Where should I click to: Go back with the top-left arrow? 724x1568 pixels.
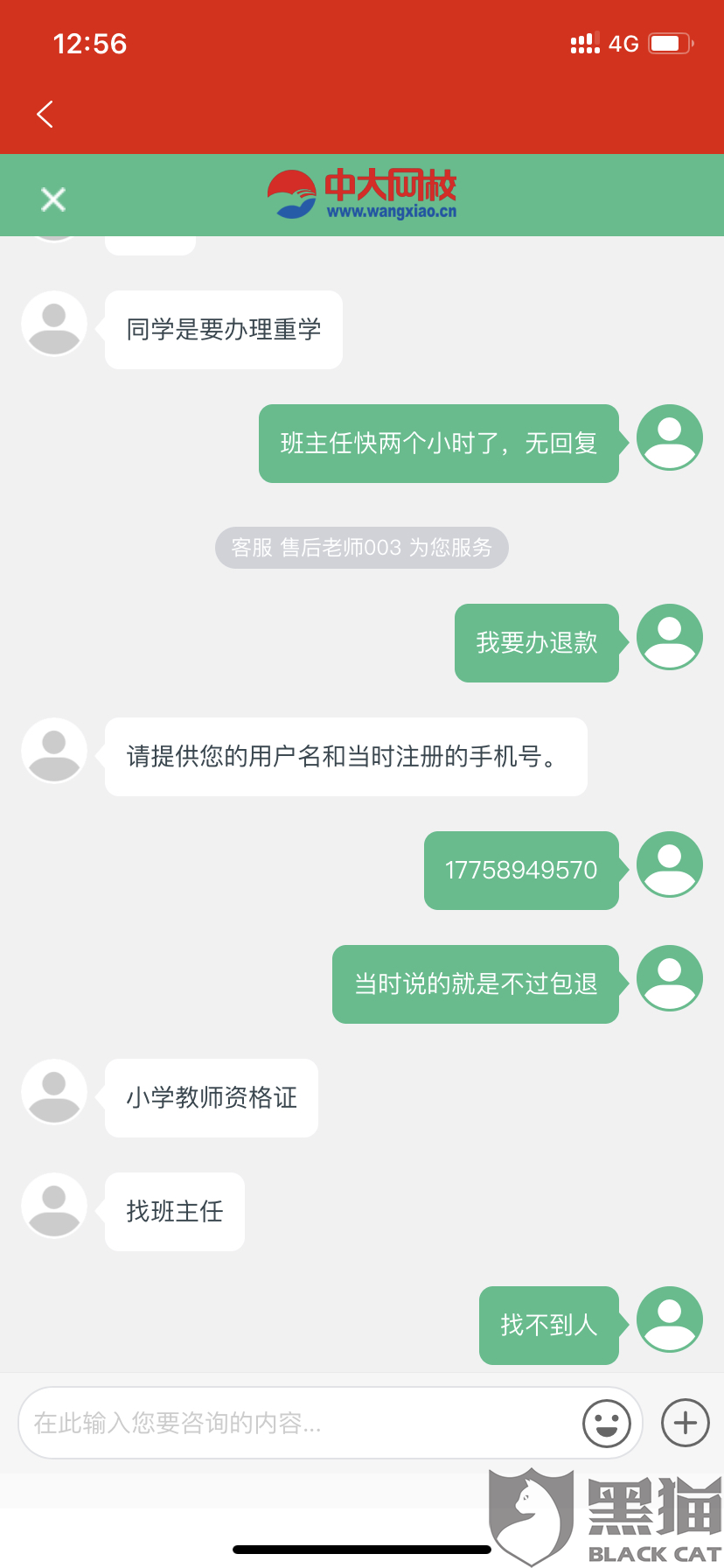tap(45, 114)
